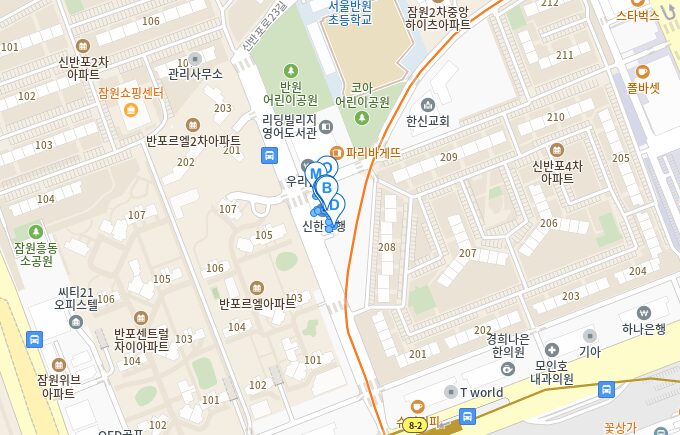Tap the bus stop icon near 리딩빌리지 영어도서관
Image resolution: width=680 pixels, height=435 pixels.
pyautogui.click(x=269, y=155)
